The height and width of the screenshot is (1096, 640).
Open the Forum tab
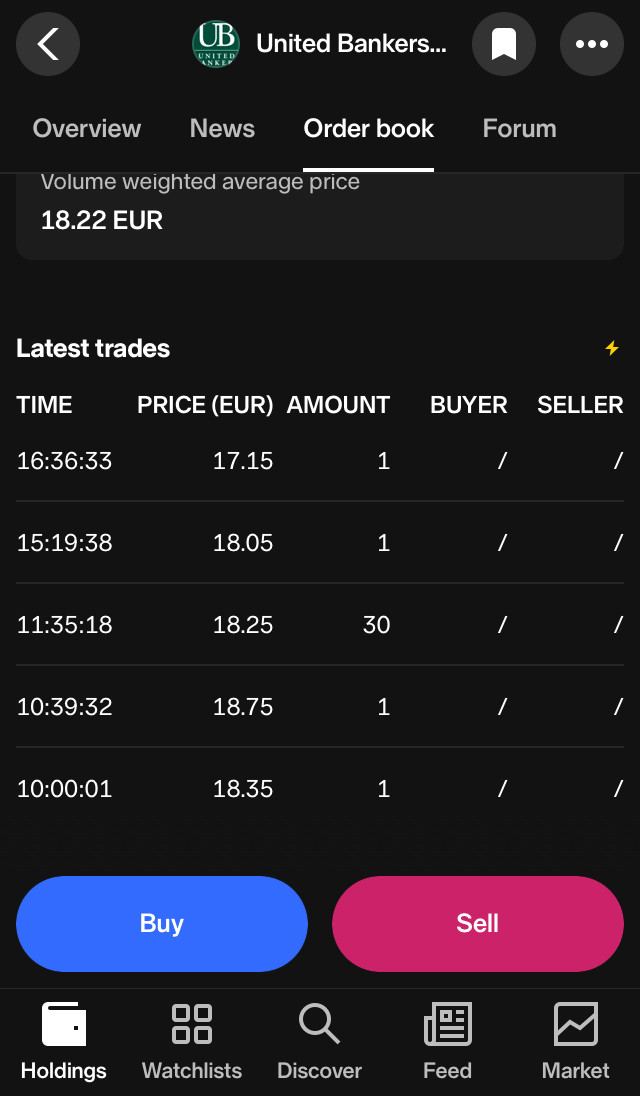click(x=519, y=129)
